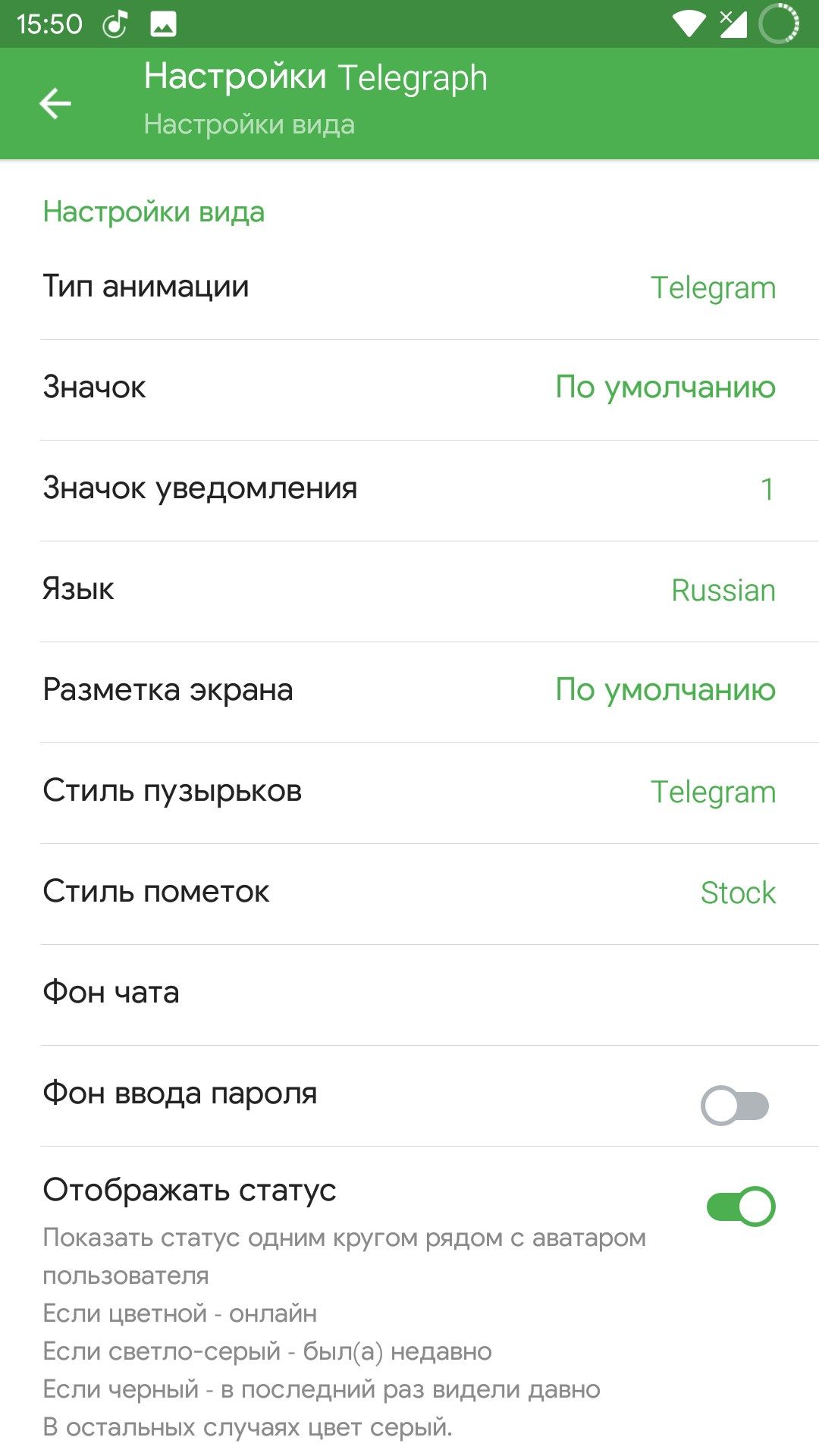Open Значок уведомления setting
The image size is (819, 1456).
click(409, 489)
